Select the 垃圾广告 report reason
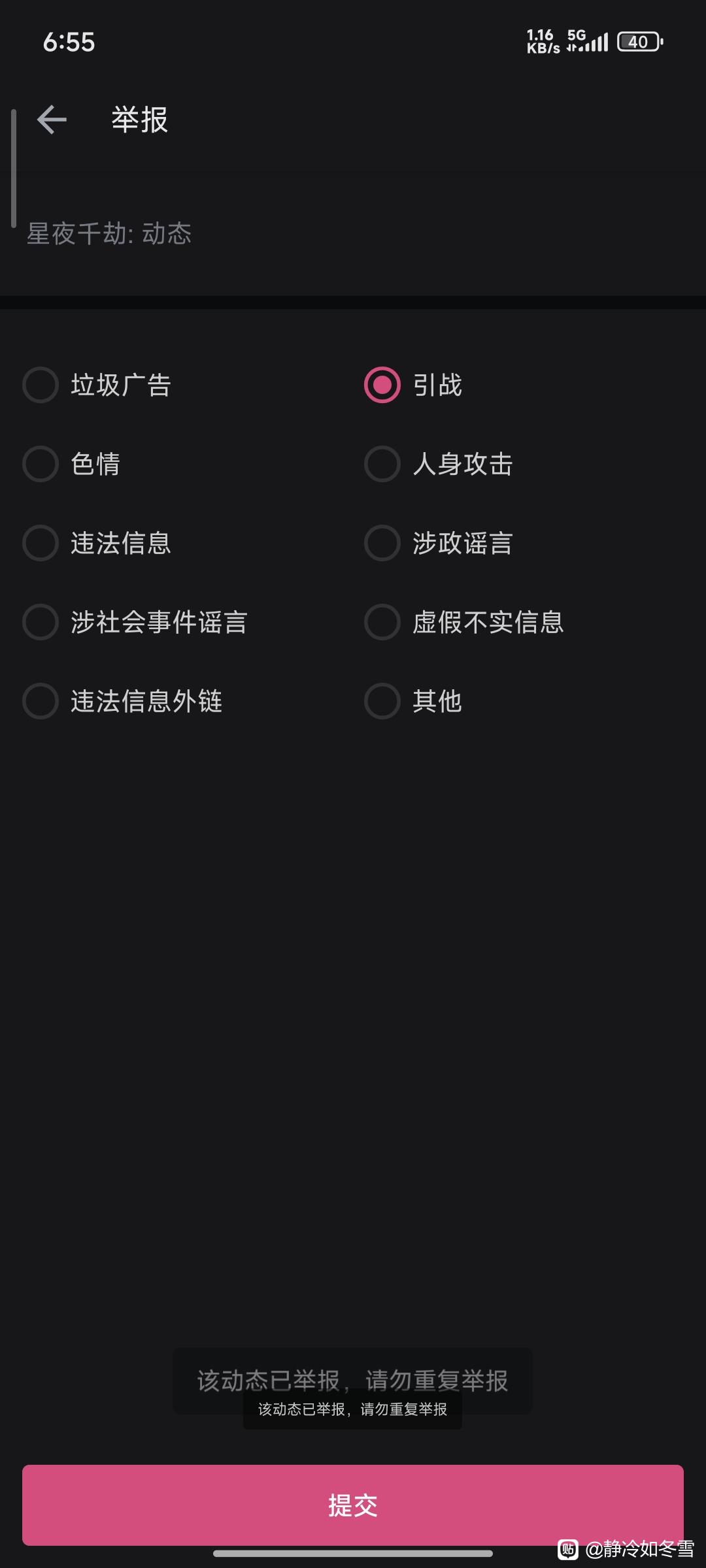 41,385
